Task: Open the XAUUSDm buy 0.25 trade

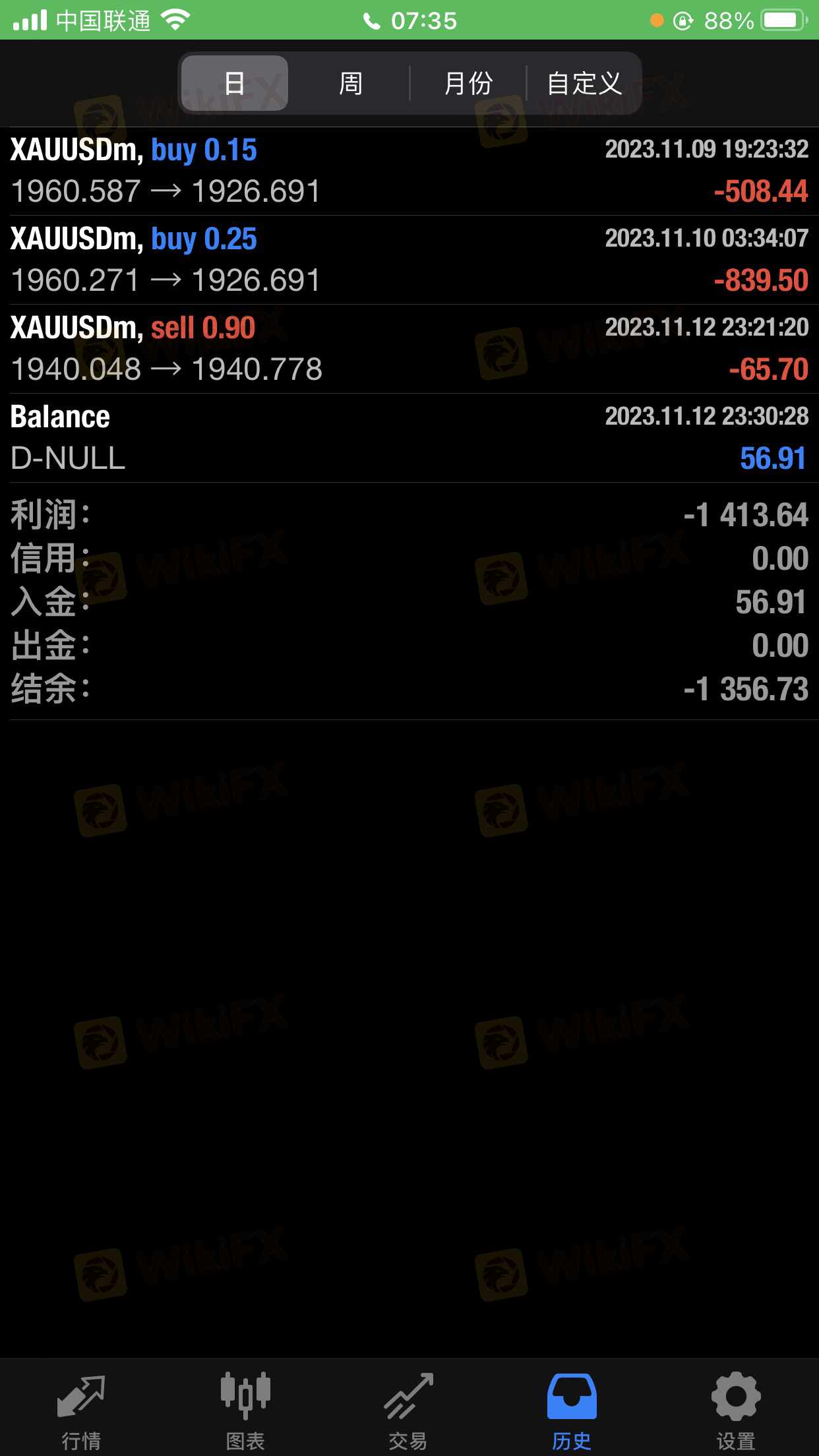Action: 409,260
